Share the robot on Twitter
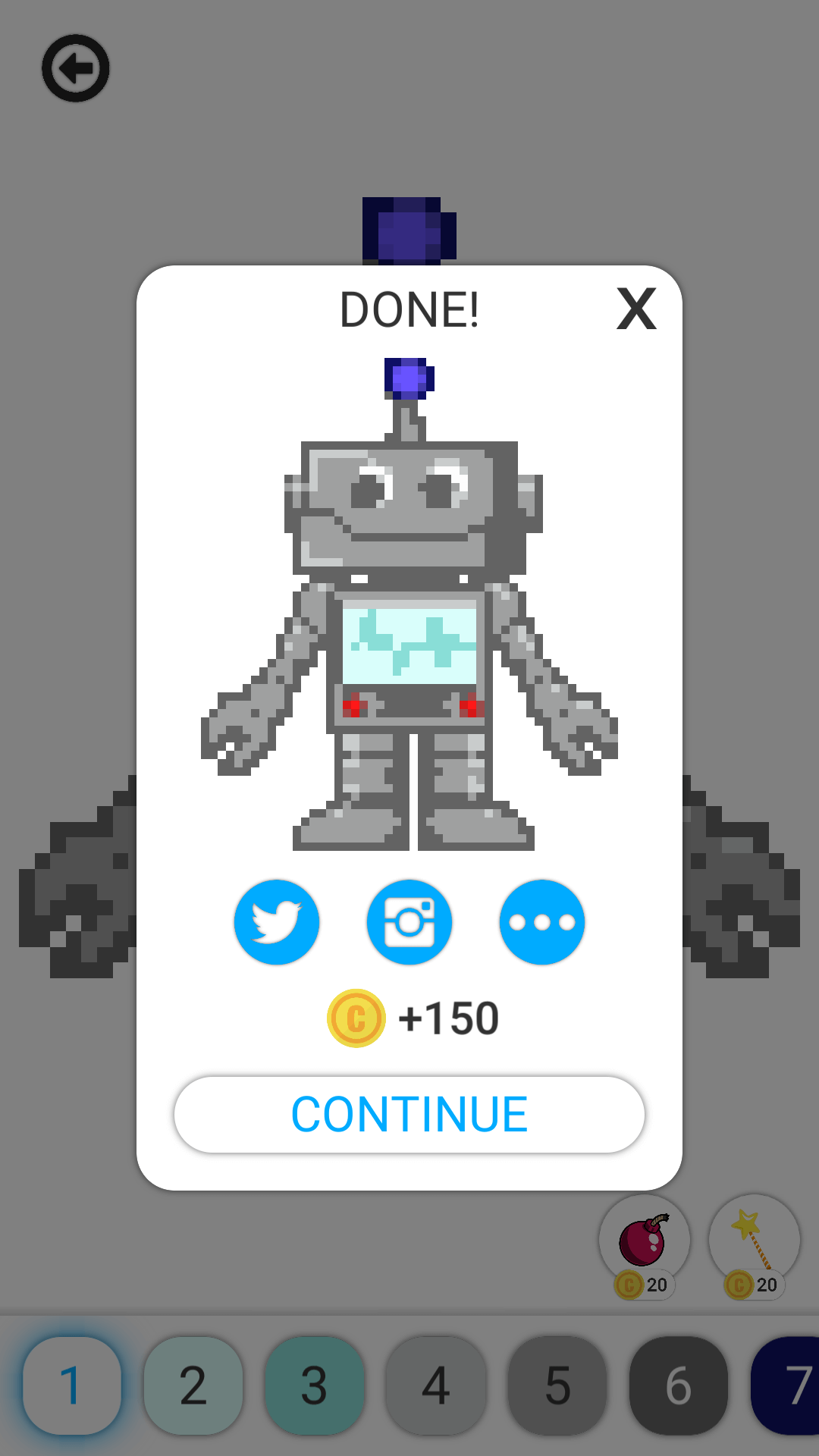This screenshot has height=1456, width=819. (277, 922)
